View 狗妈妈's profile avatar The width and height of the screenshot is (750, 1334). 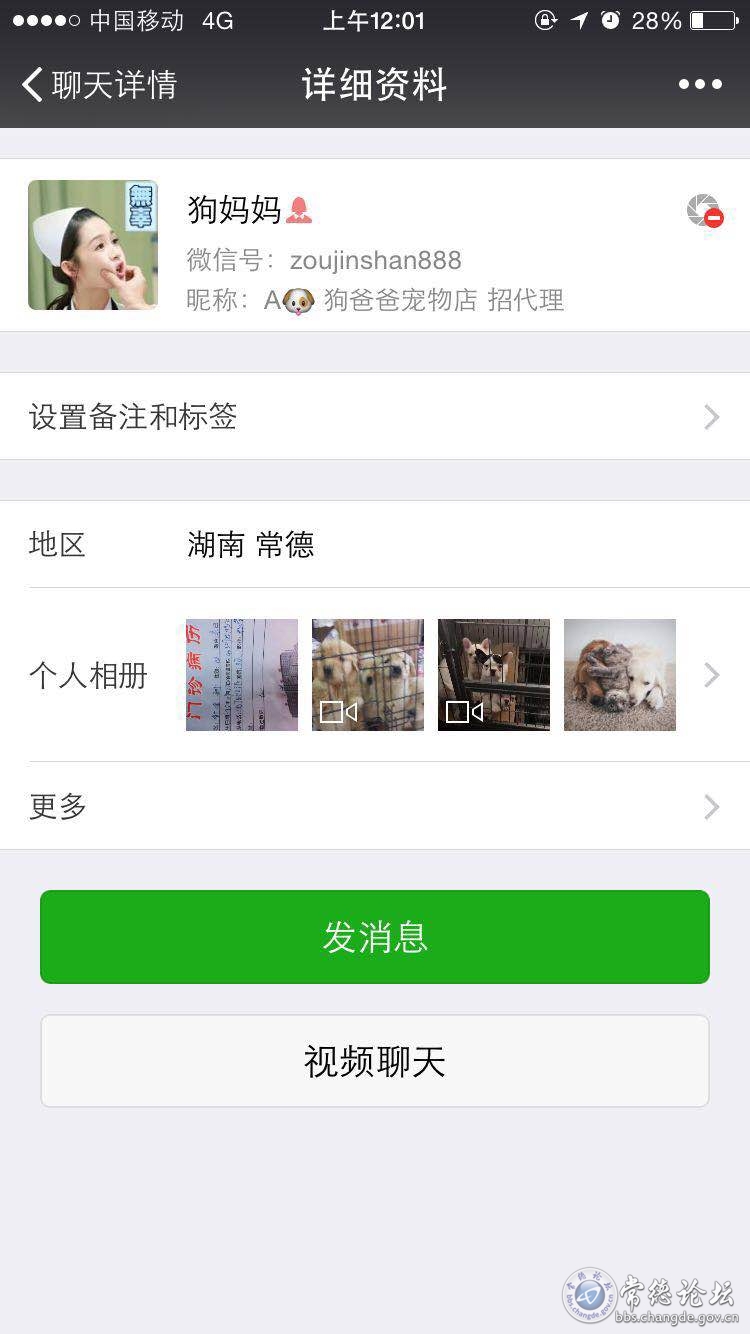[x=93, y=245]
